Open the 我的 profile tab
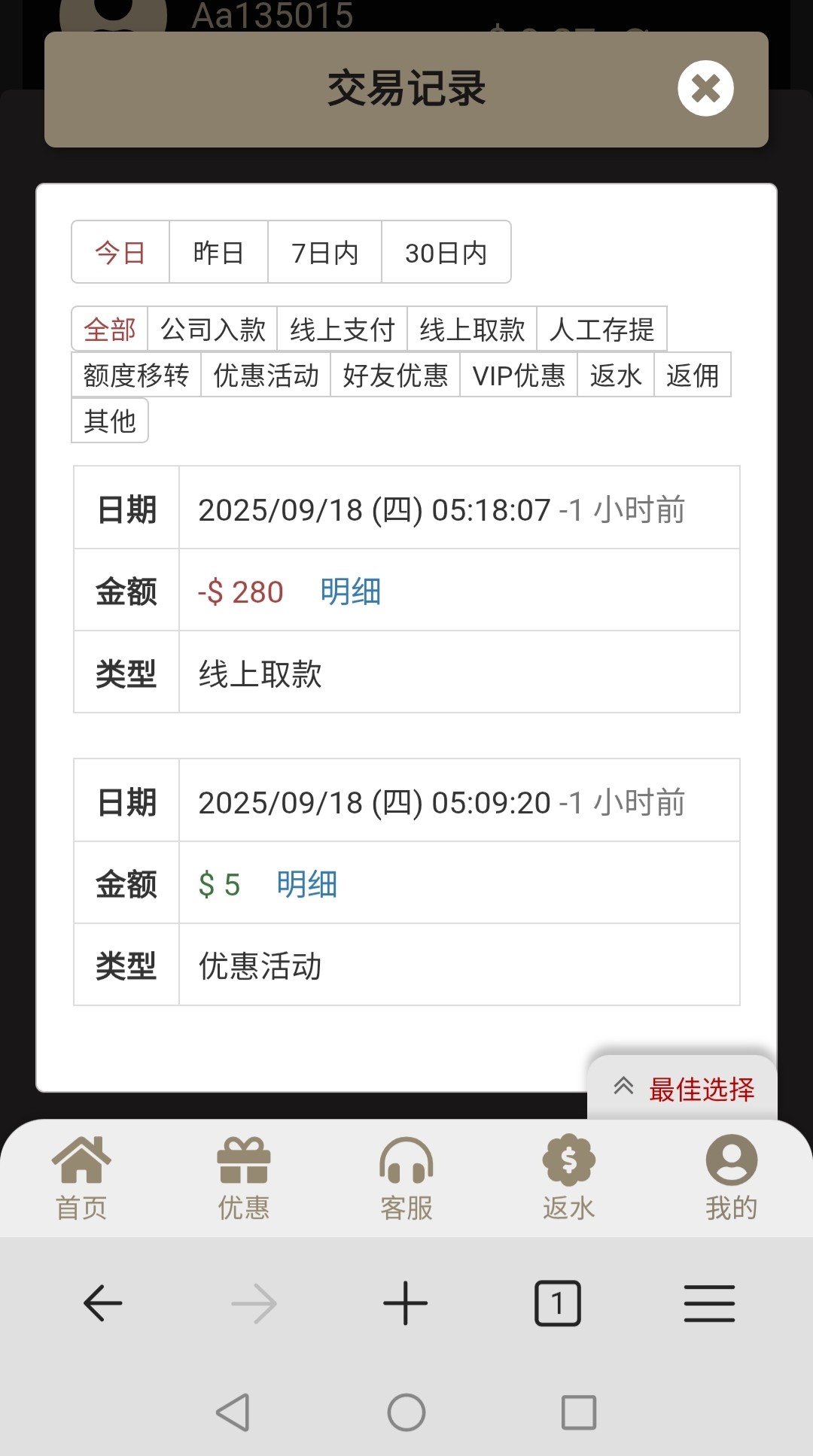This screenshot has width=813, height=1456. [x=731, y=1178]
